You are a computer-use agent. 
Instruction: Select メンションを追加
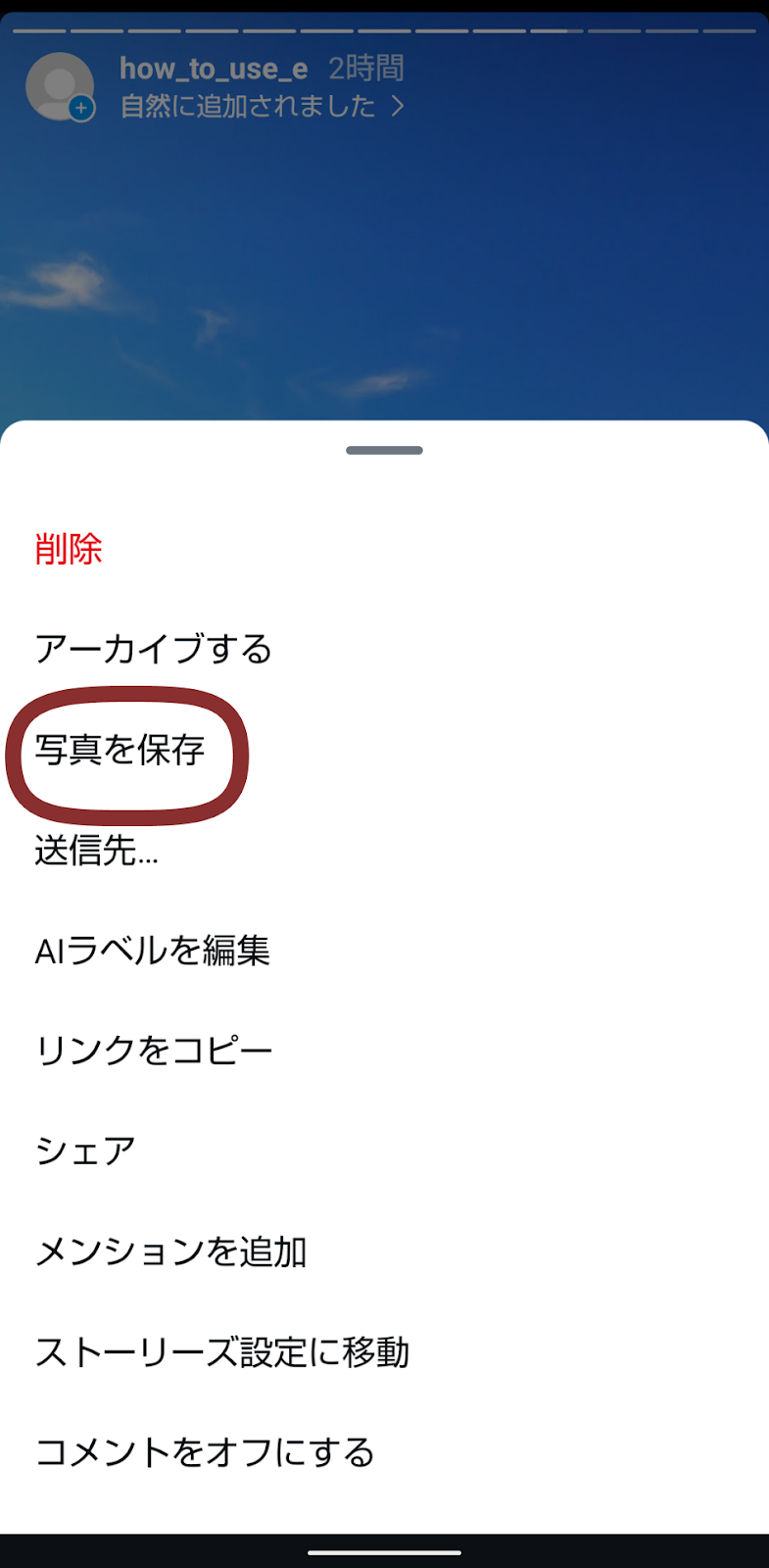(170, 1251)
